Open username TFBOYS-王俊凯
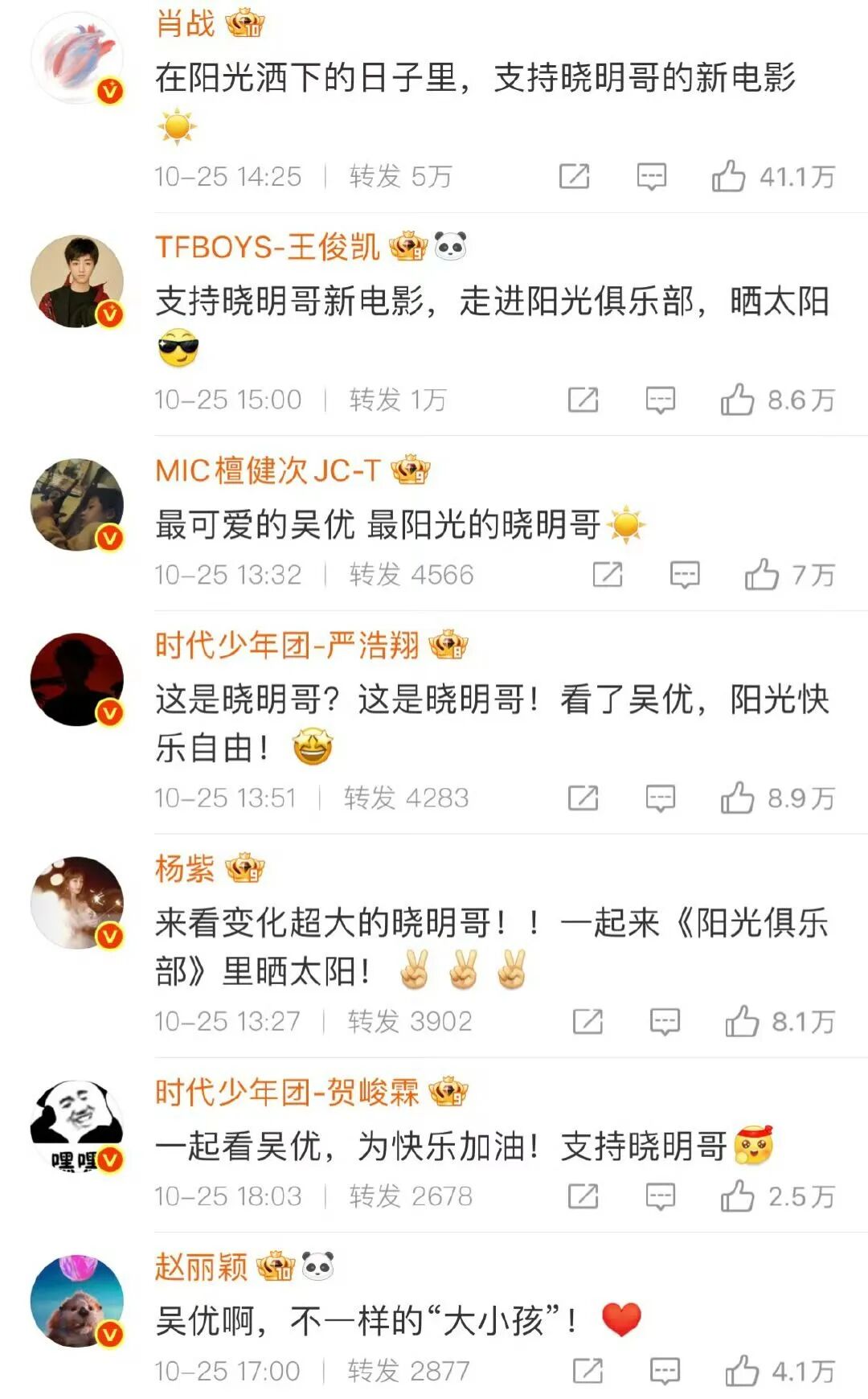 (x=267, y=247)
